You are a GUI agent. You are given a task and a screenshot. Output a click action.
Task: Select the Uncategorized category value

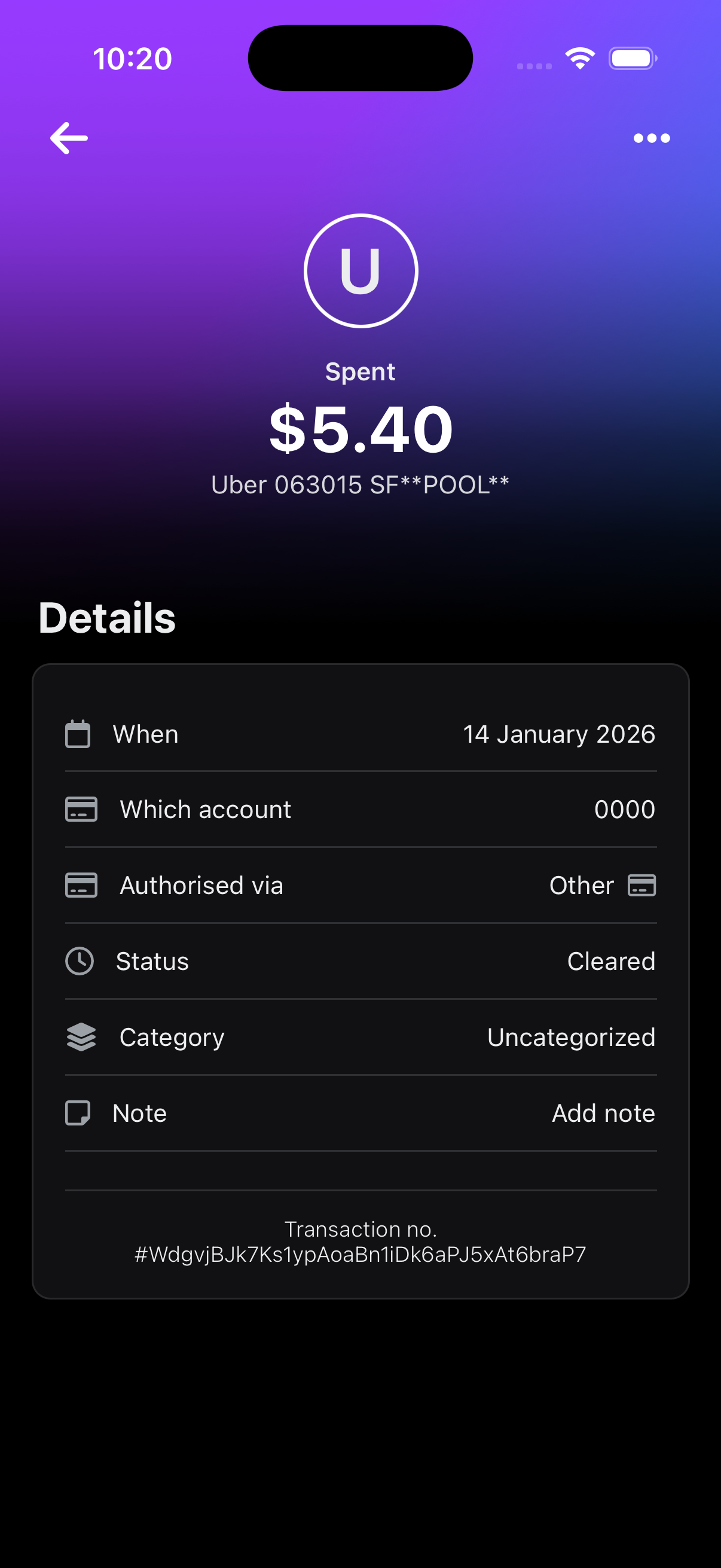pyautogui.click(x=571, y=1037)
